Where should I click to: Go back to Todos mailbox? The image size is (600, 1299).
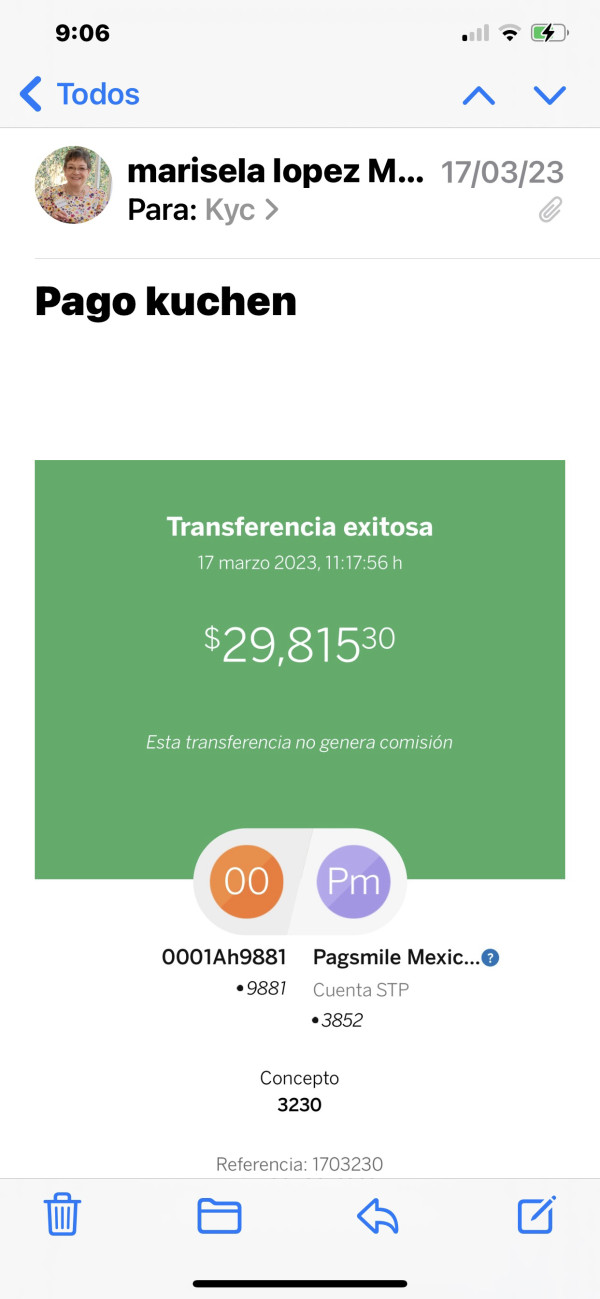pyautogui.click(x=80, y=95)
